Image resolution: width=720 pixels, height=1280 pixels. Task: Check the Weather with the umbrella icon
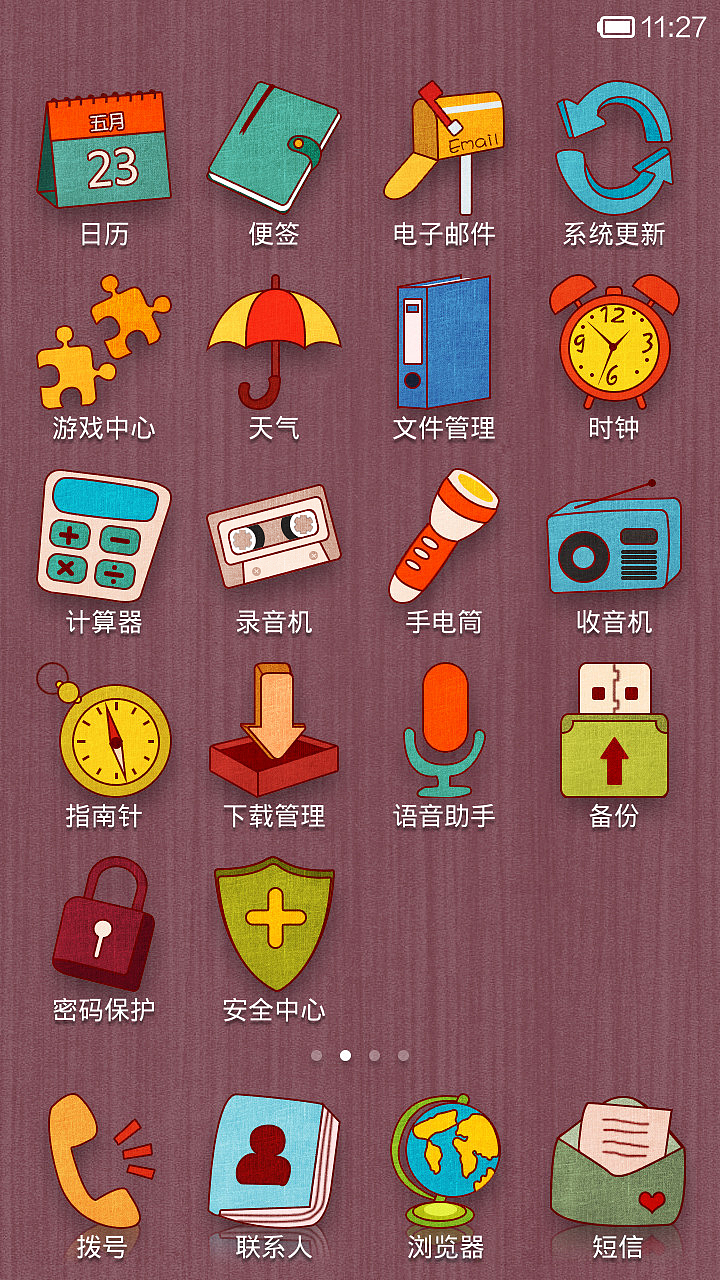coord(272,340)
